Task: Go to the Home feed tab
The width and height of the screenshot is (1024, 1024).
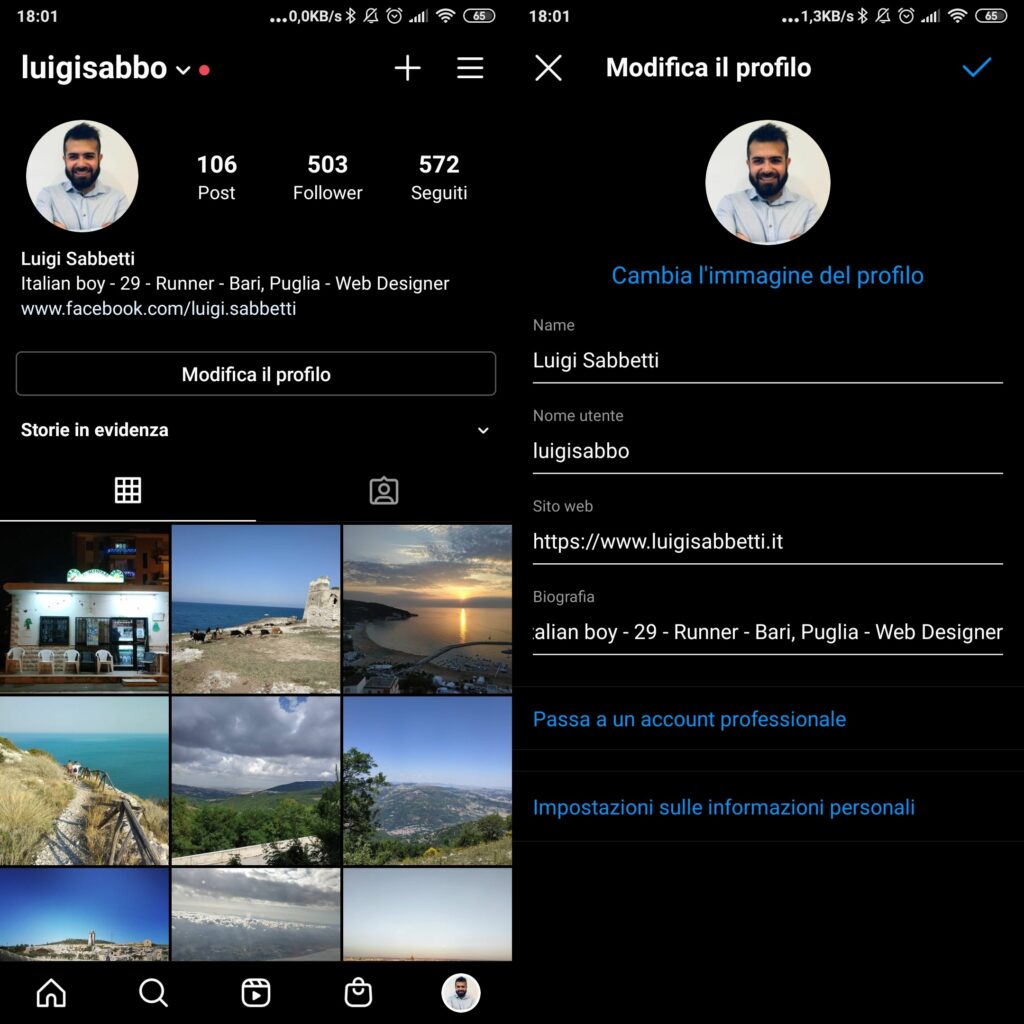Action: click(51, 993)
